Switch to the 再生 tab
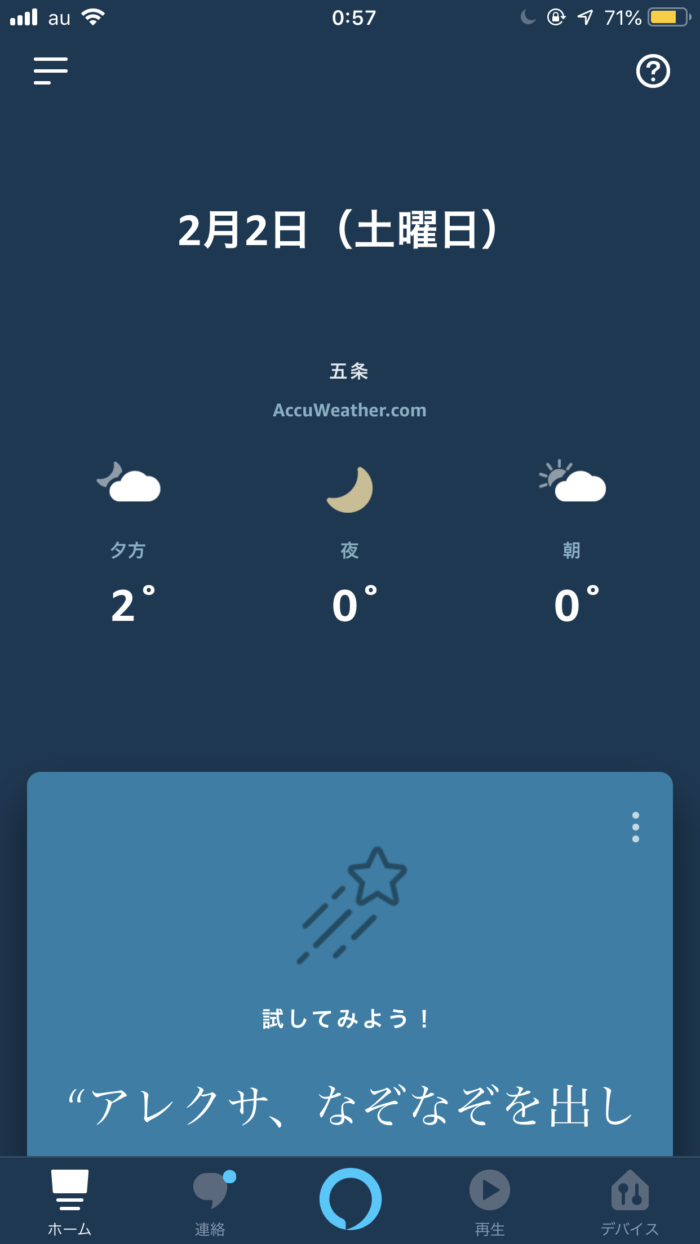 pyautogui.click(x=490, y=1203)
